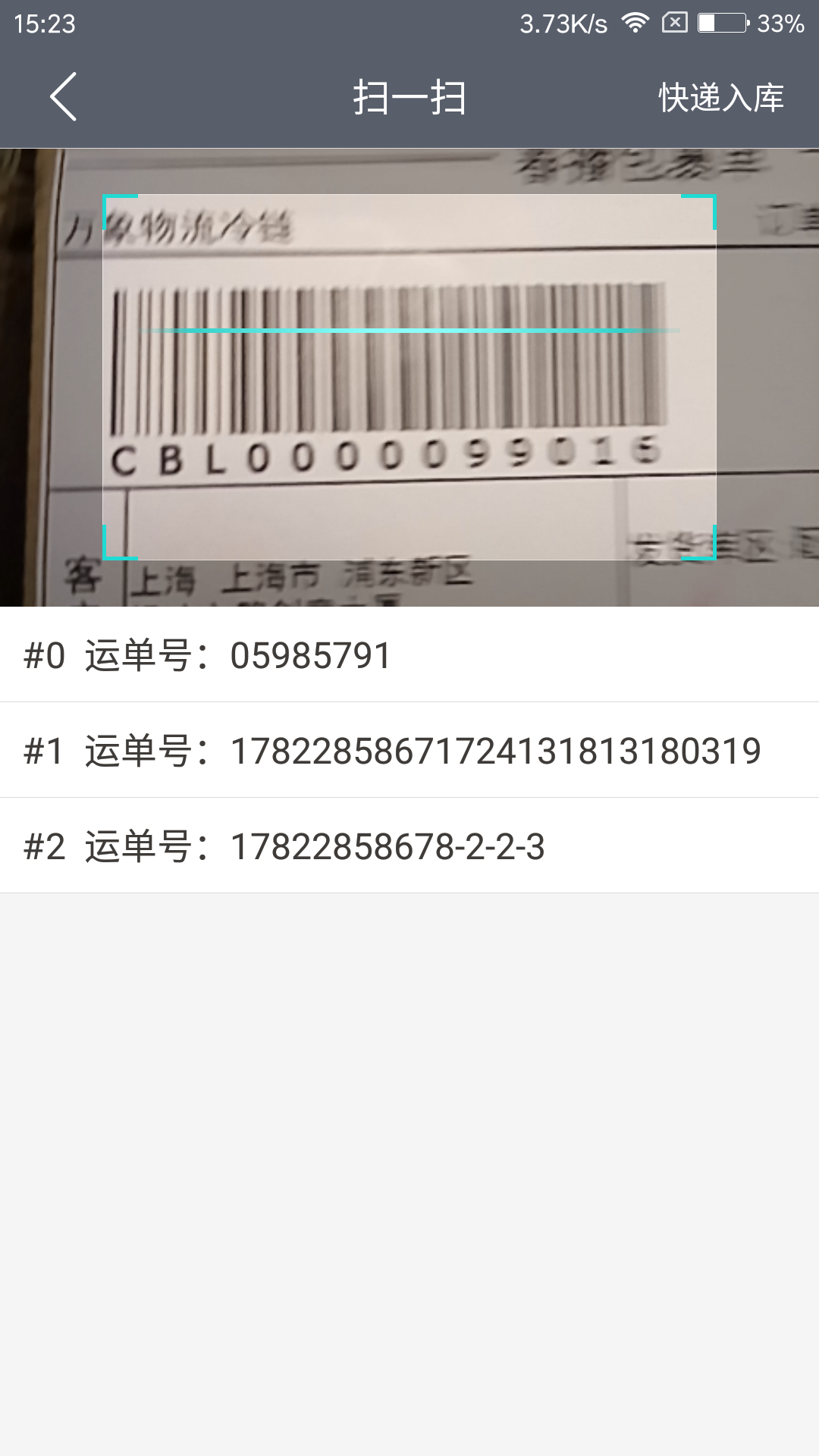Tap 快递入库 in the top bar

720,98
